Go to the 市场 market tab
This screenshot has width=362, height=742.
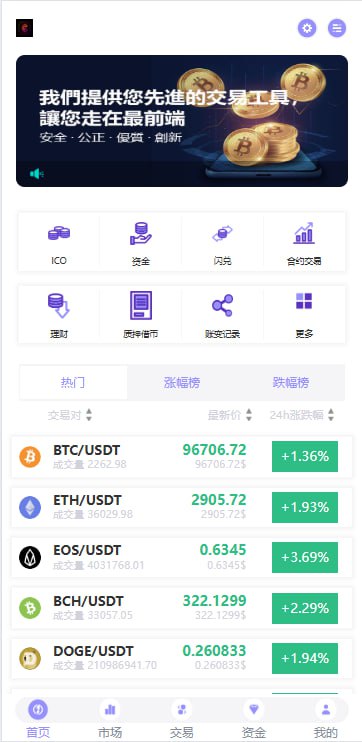[110, 719]
